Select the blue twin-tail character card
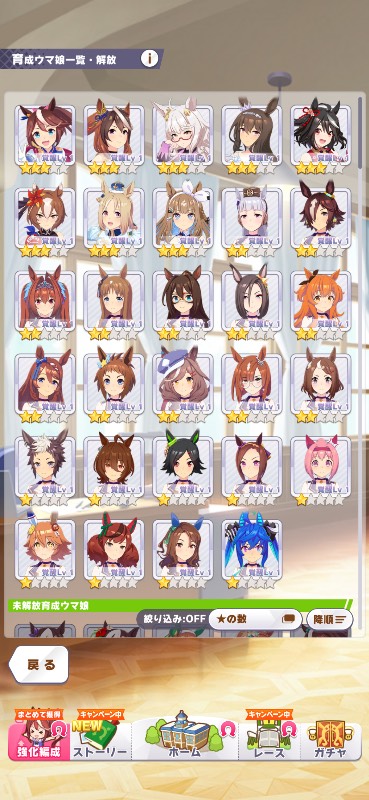 [252, 549]
